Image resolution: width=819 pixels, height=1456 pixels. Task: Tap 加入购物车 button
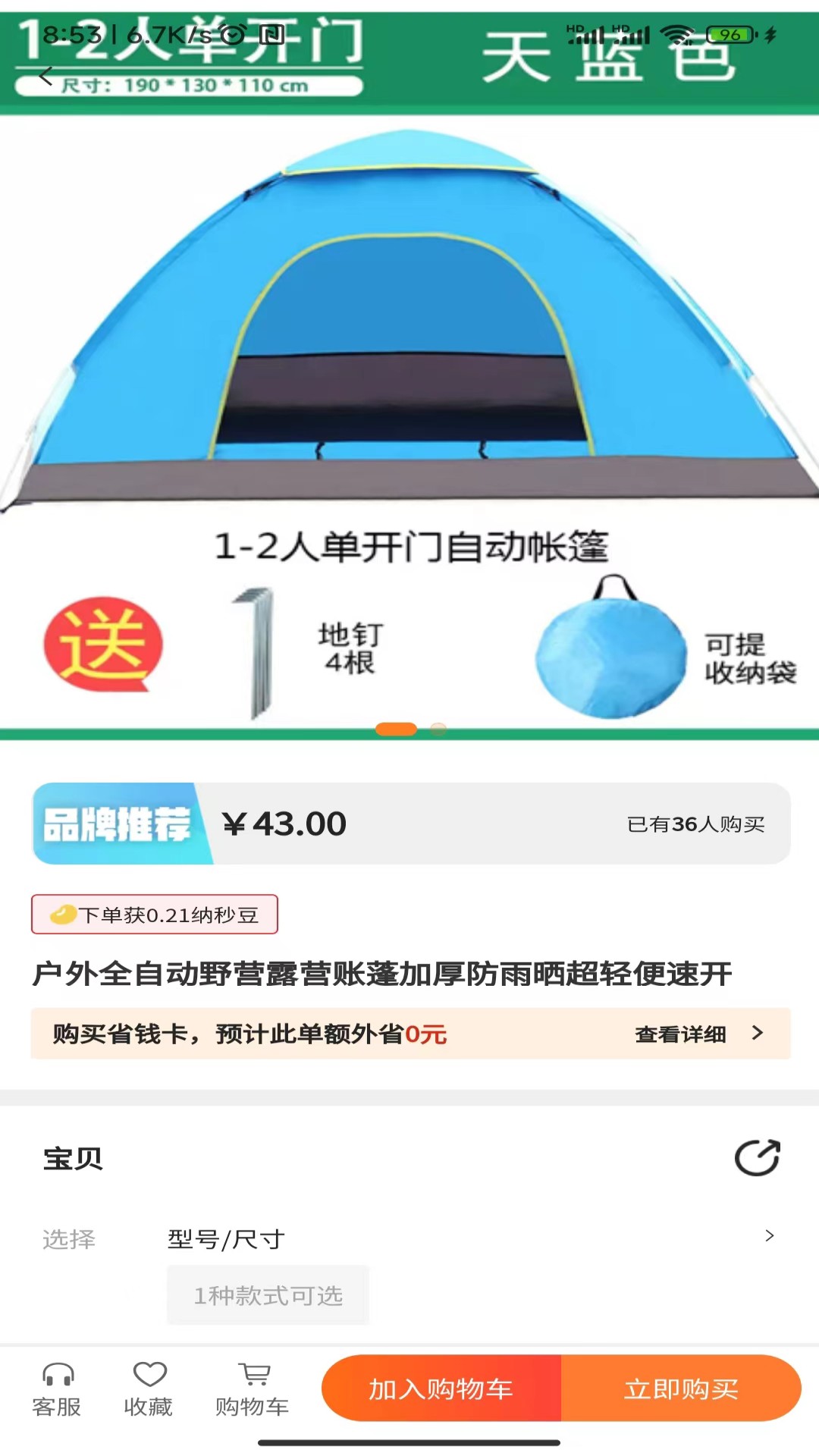(441, 1389)
